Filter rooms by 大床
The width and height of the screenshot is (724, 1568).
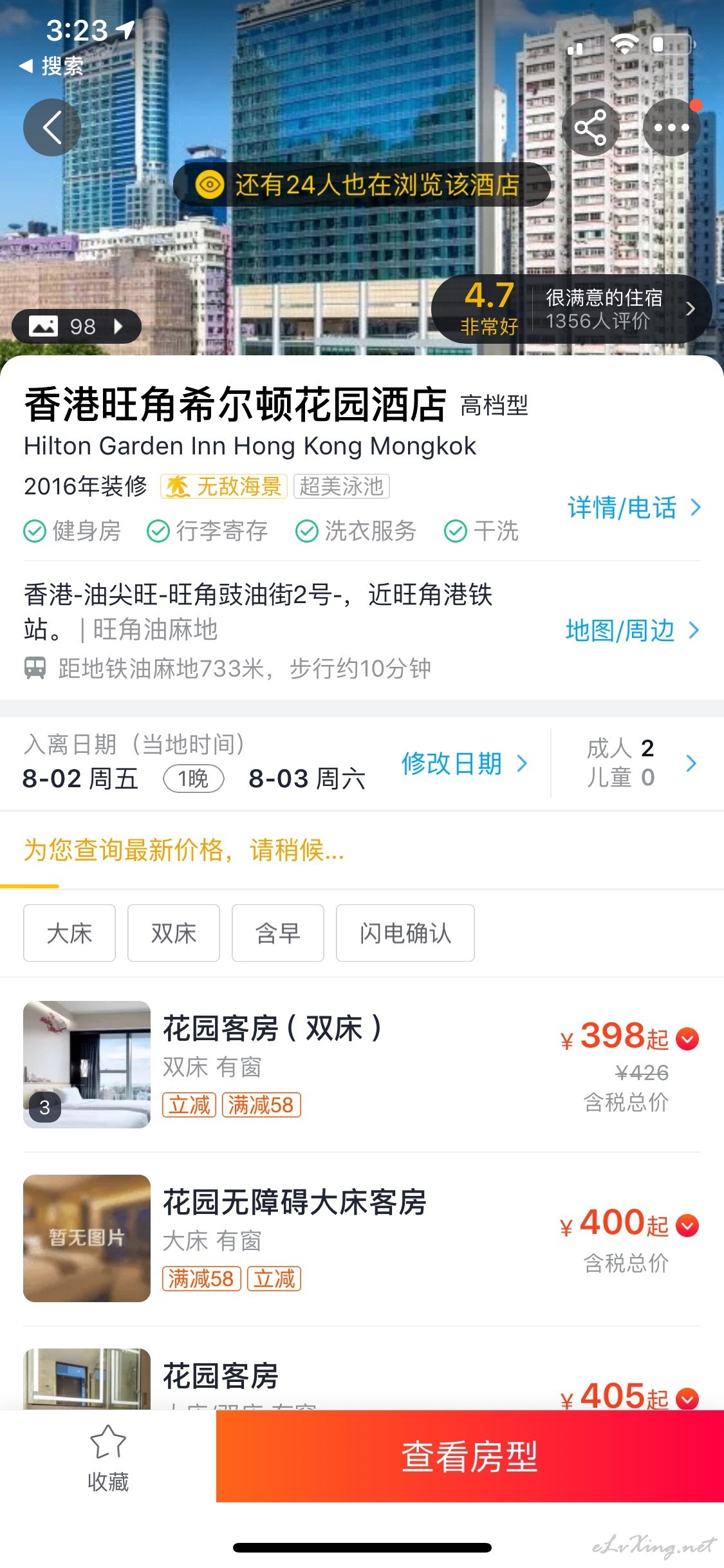(70, 933)
